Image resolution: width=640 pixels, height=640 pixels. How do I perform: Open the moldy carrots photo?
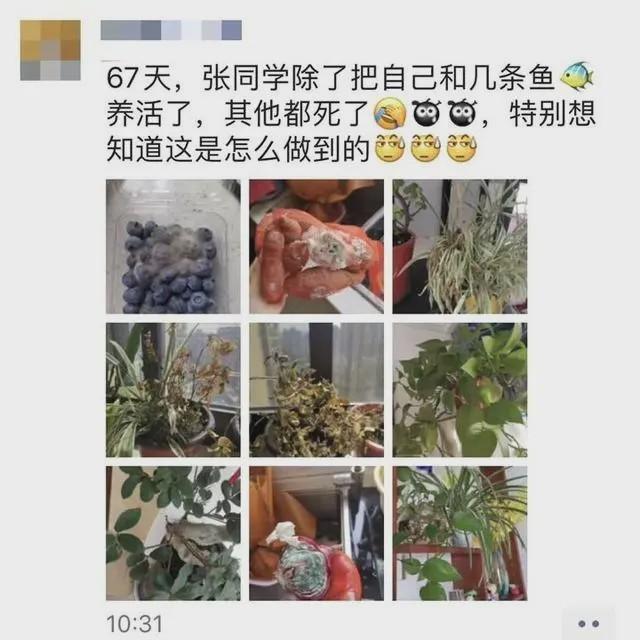[316, 246]
